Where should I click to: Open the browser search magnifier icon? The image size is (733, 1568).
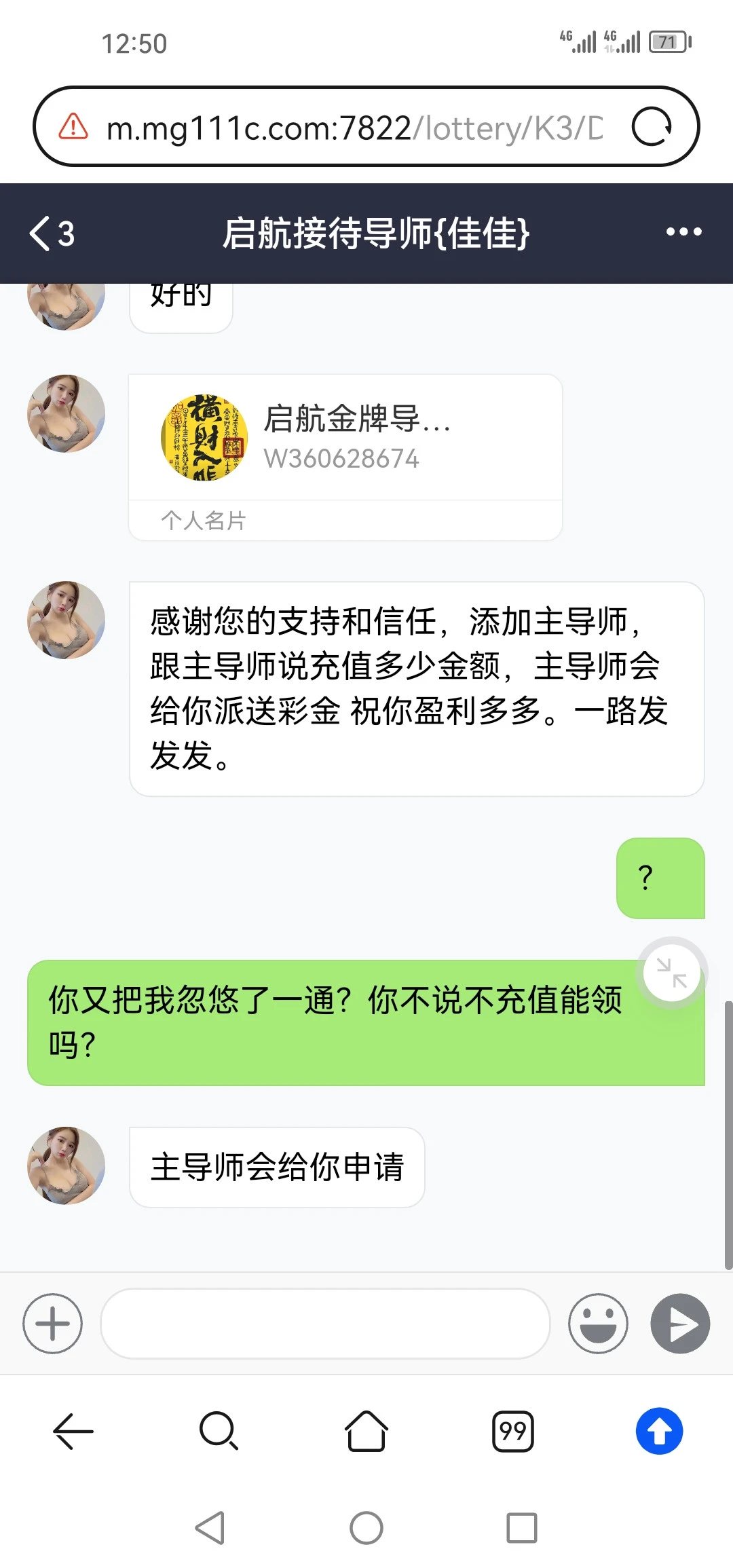point(219,1431)
